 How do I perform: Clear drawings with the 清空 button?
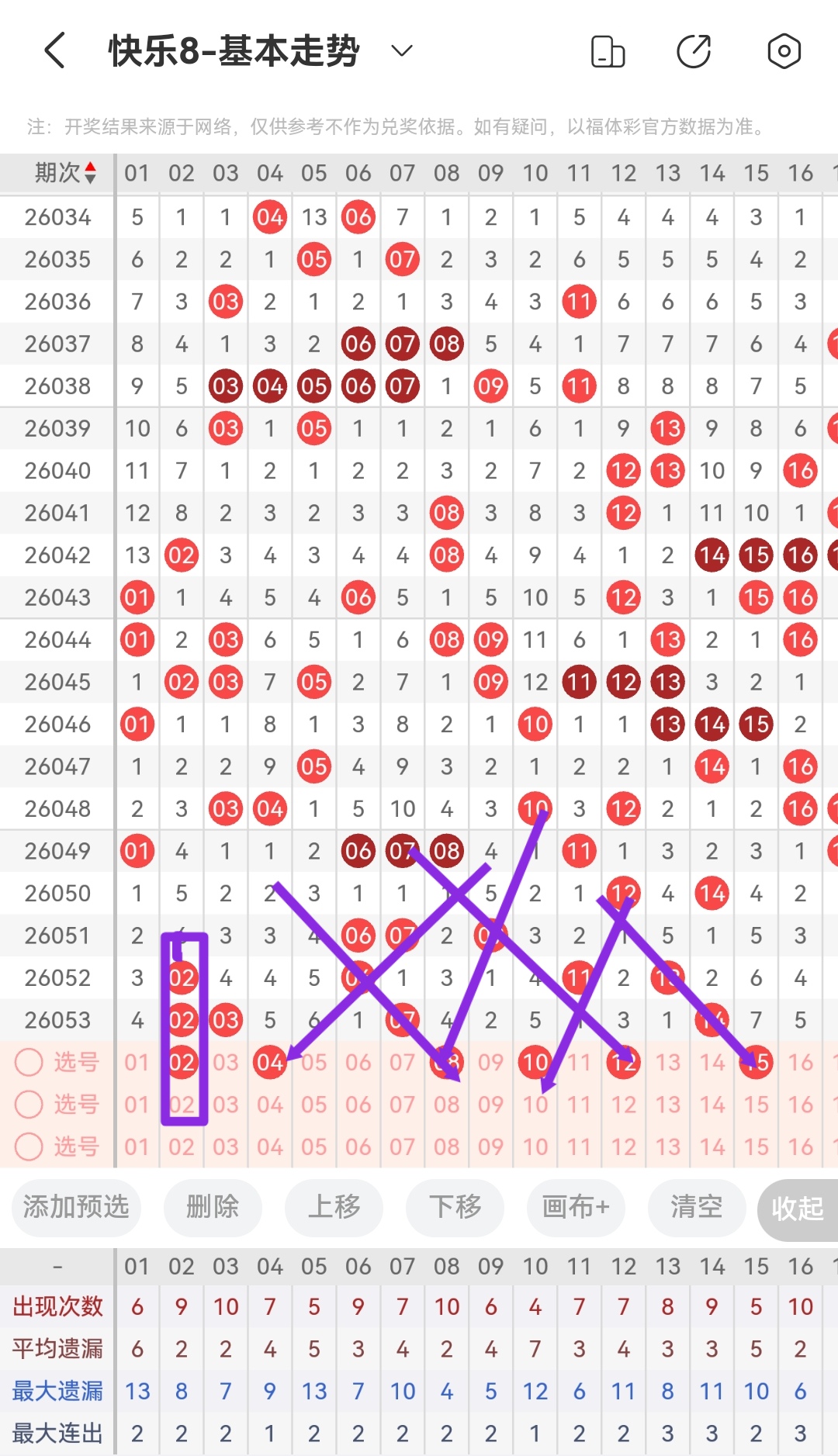(x=697, y=1207)
